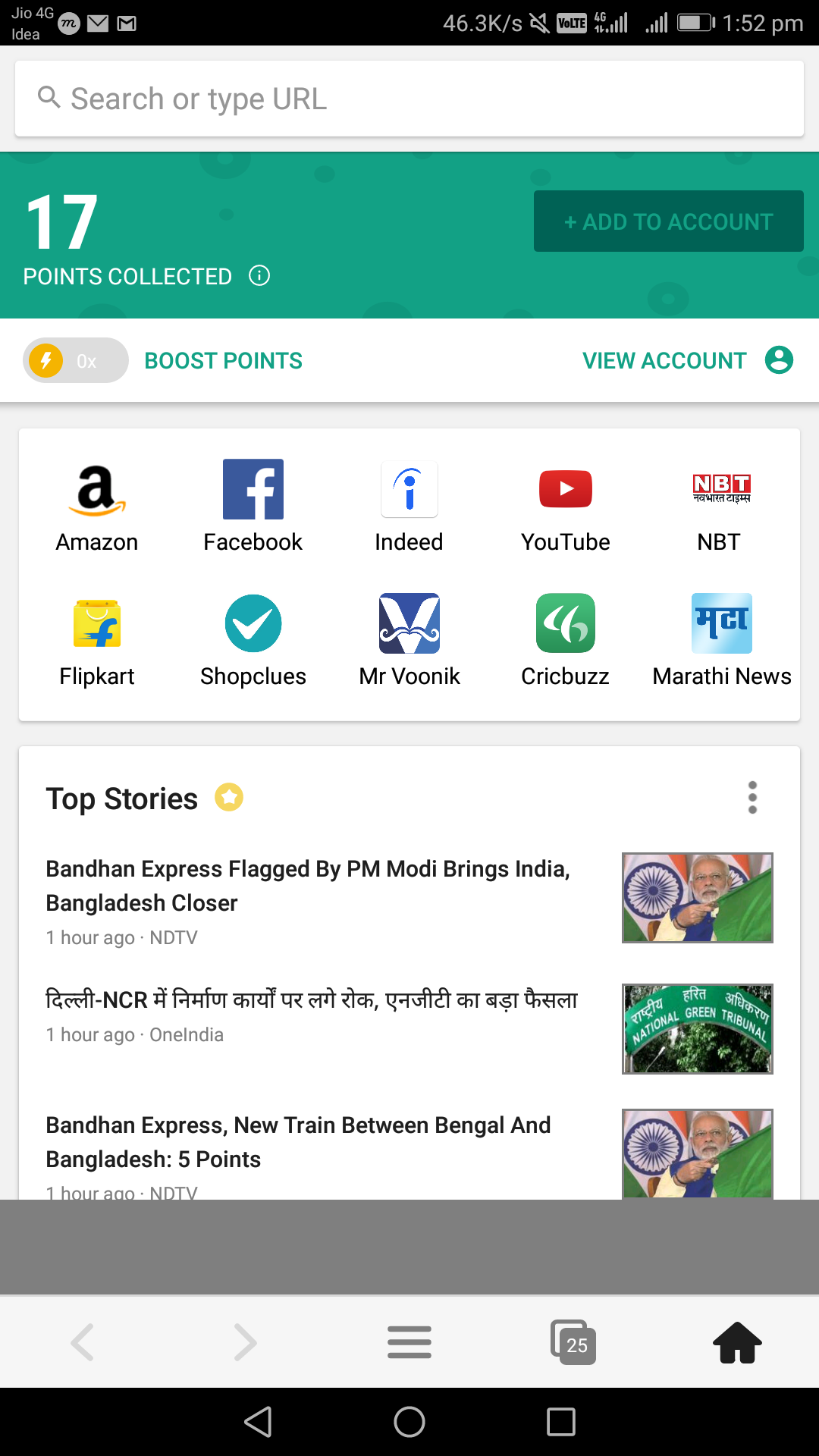Visit the Shopclues shortcut
The height and width of the screenshot is (1456, 819).
(x=253, y=641)
